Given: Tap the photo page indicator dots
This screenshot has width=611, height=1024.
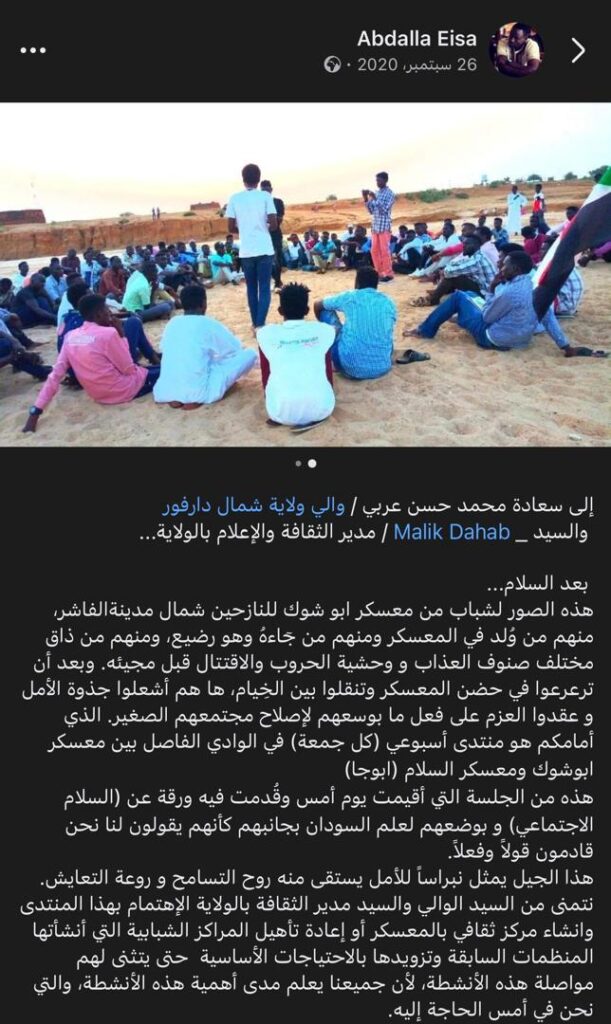Looking at the screenshot, I should 305,463.
